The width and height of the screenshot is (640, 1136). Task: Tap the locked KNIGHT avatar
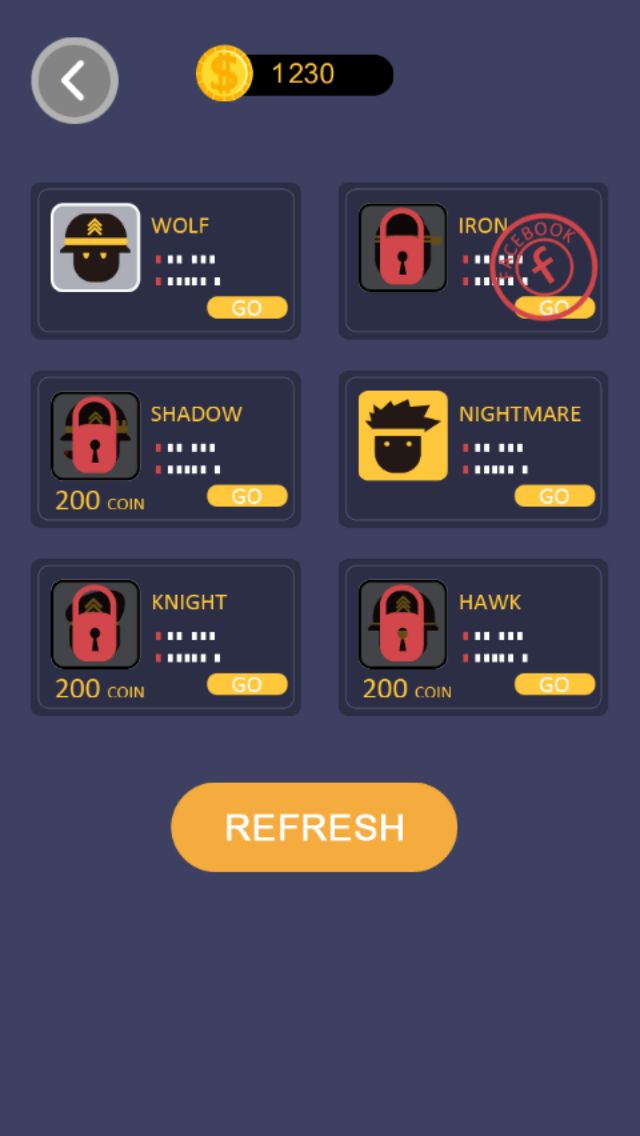click(95, 624)
